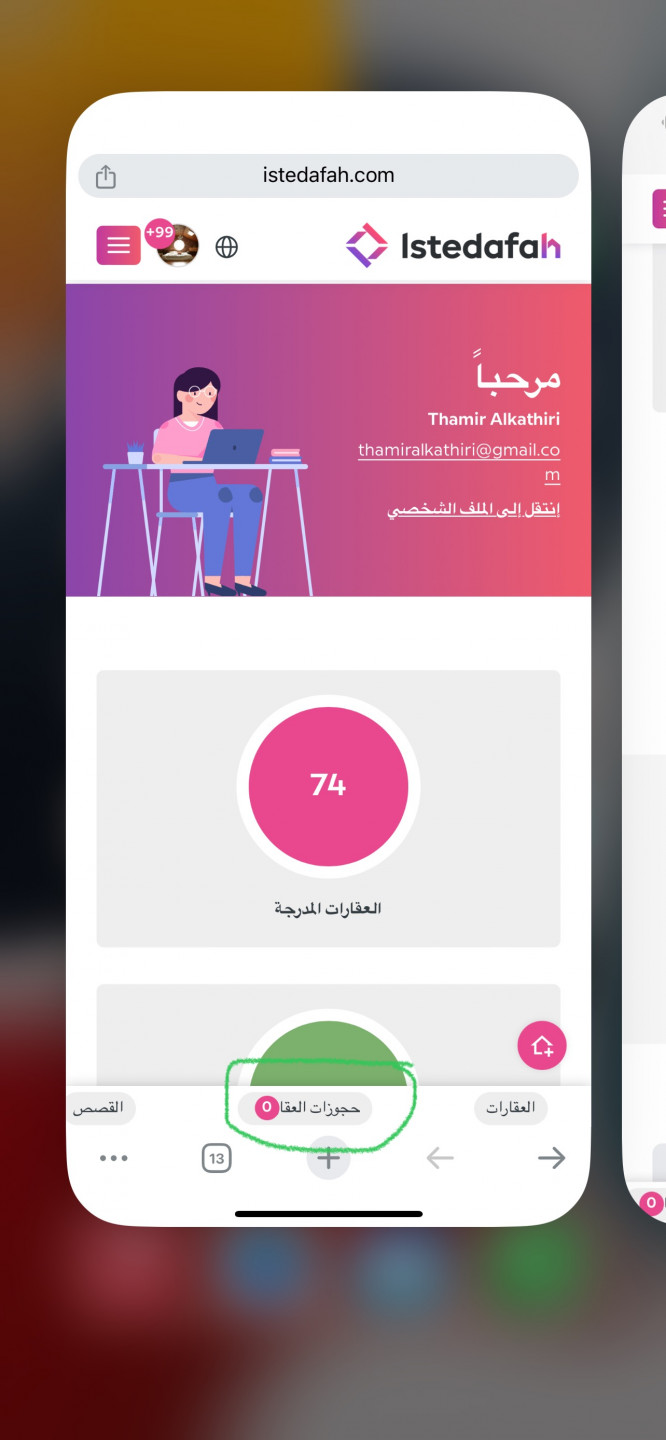Open the thamiralkathiri@gmail.com email link
Viewport: 666px width, 1440px height.
pos(459,451)
